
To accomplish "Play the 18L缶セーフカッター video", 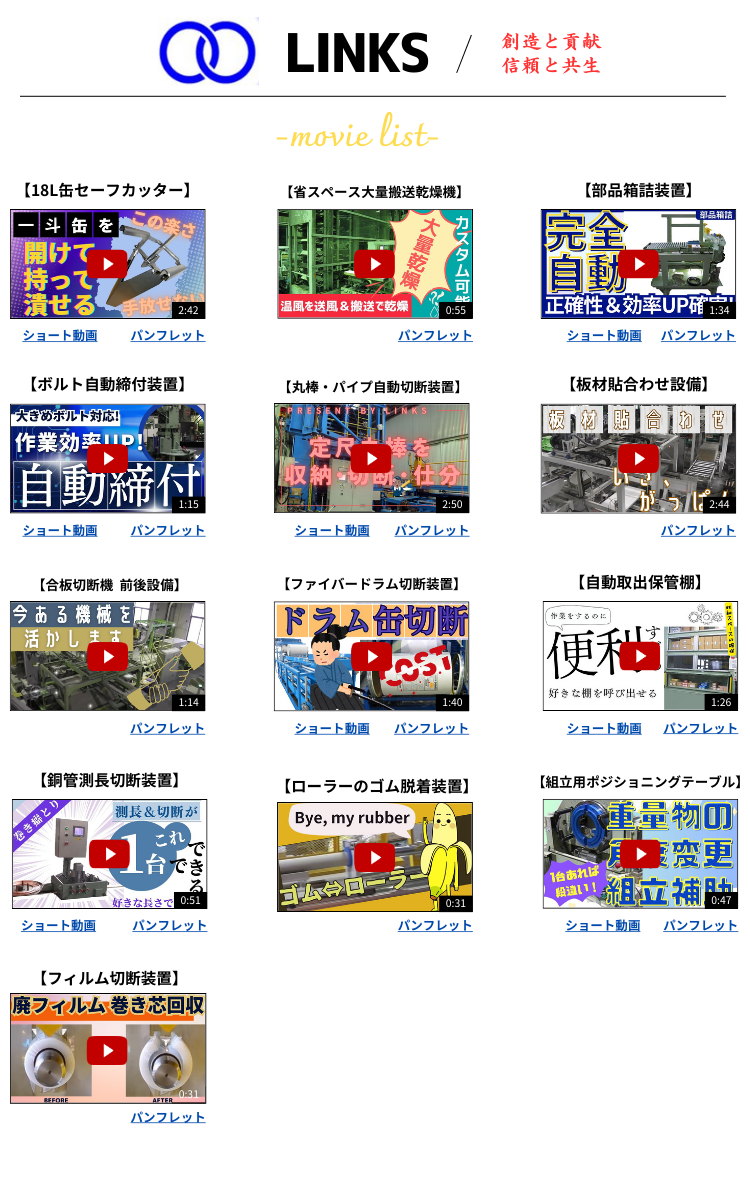I will click(x=107, y=264).
